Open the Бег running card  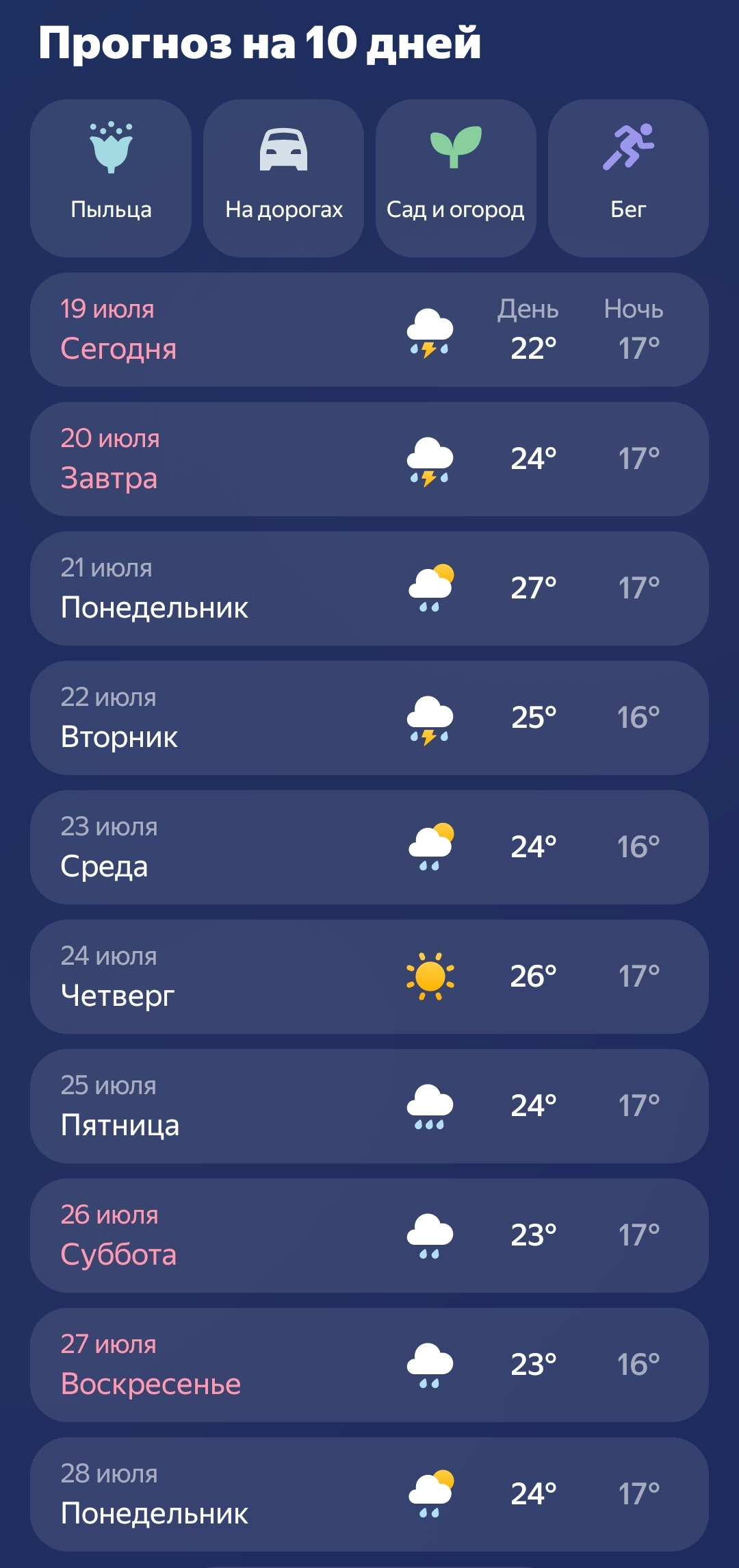pos(628,178)
